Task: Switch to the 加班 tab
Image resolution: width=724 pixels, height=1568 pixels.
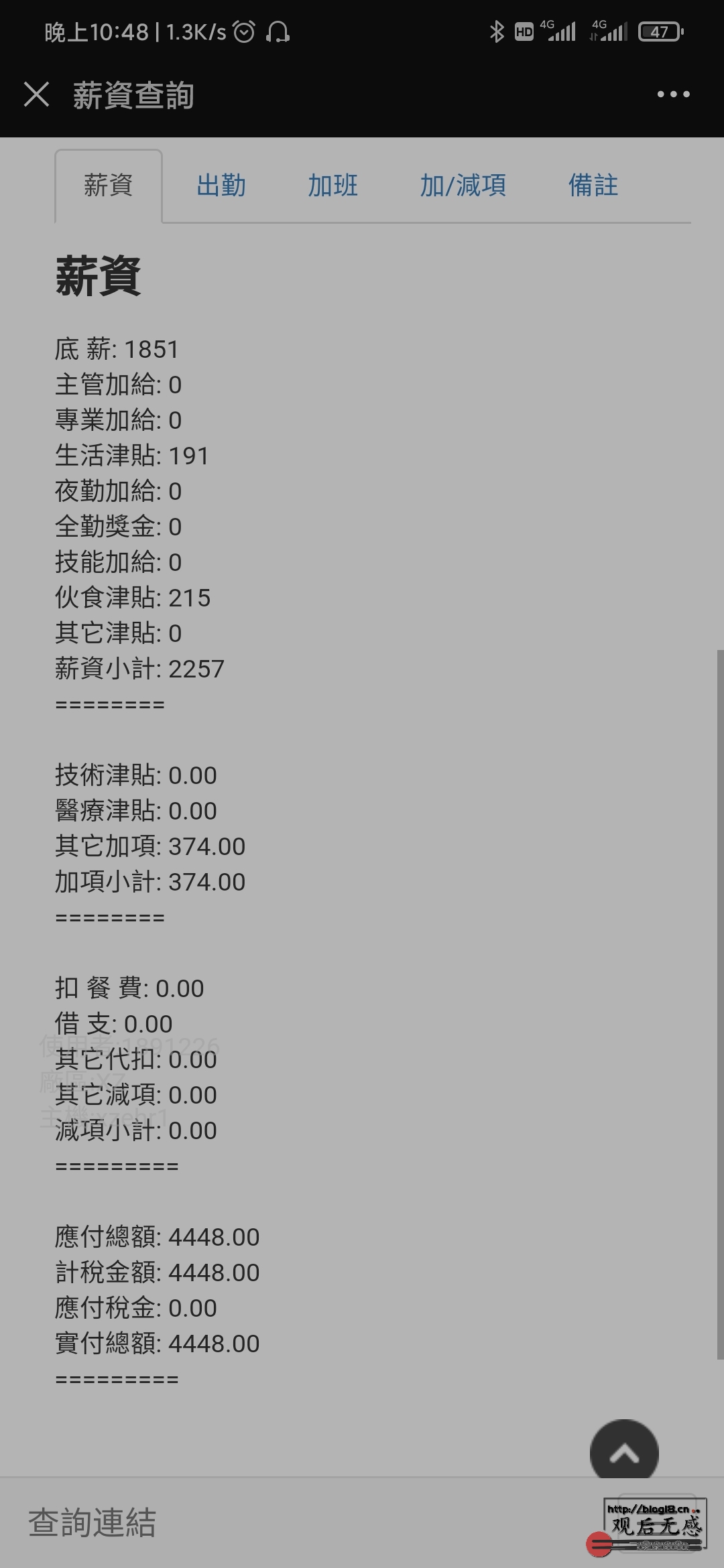Action: click(333, 186)
